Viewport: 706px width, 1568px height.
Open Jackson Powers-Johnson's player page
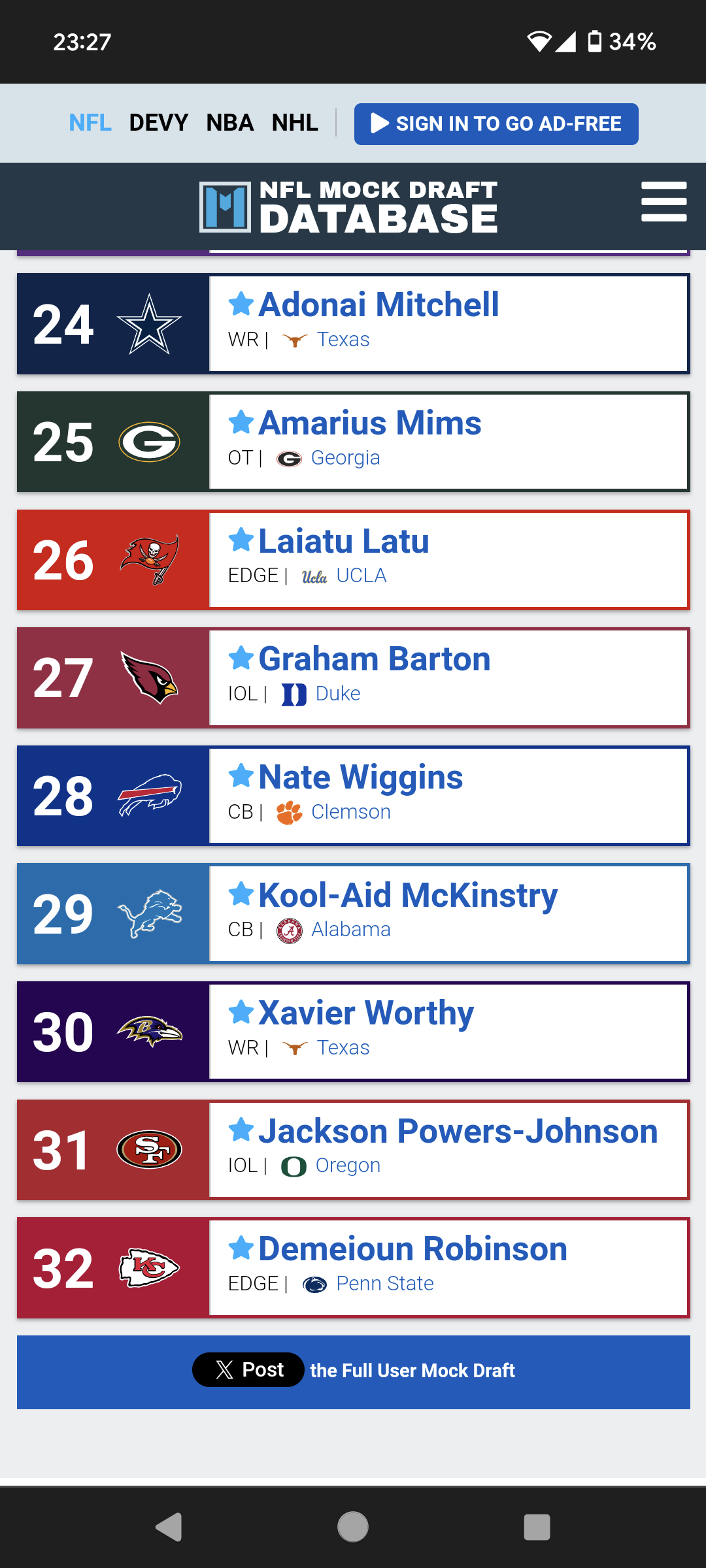458,1132
